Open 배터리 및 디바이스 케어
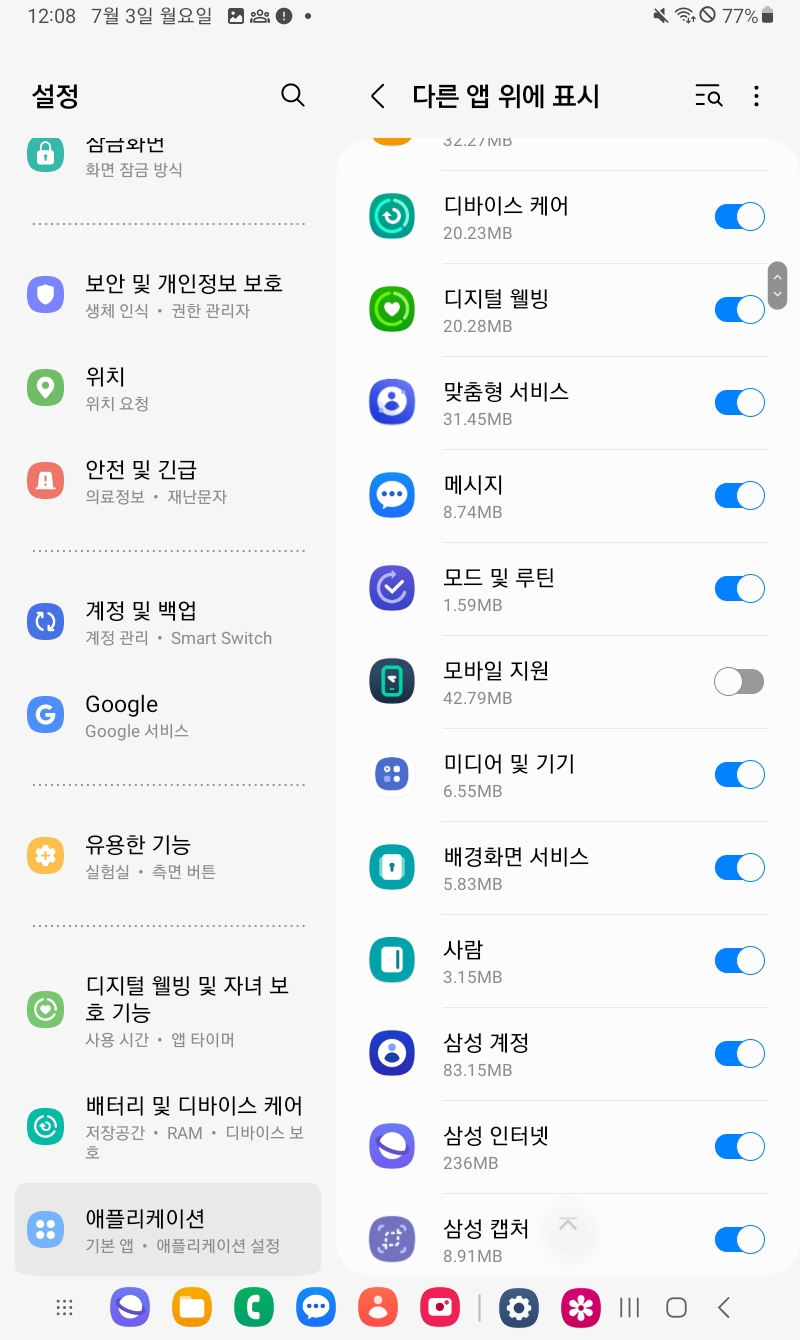The image size is (800, 1340). point(168,1127)
